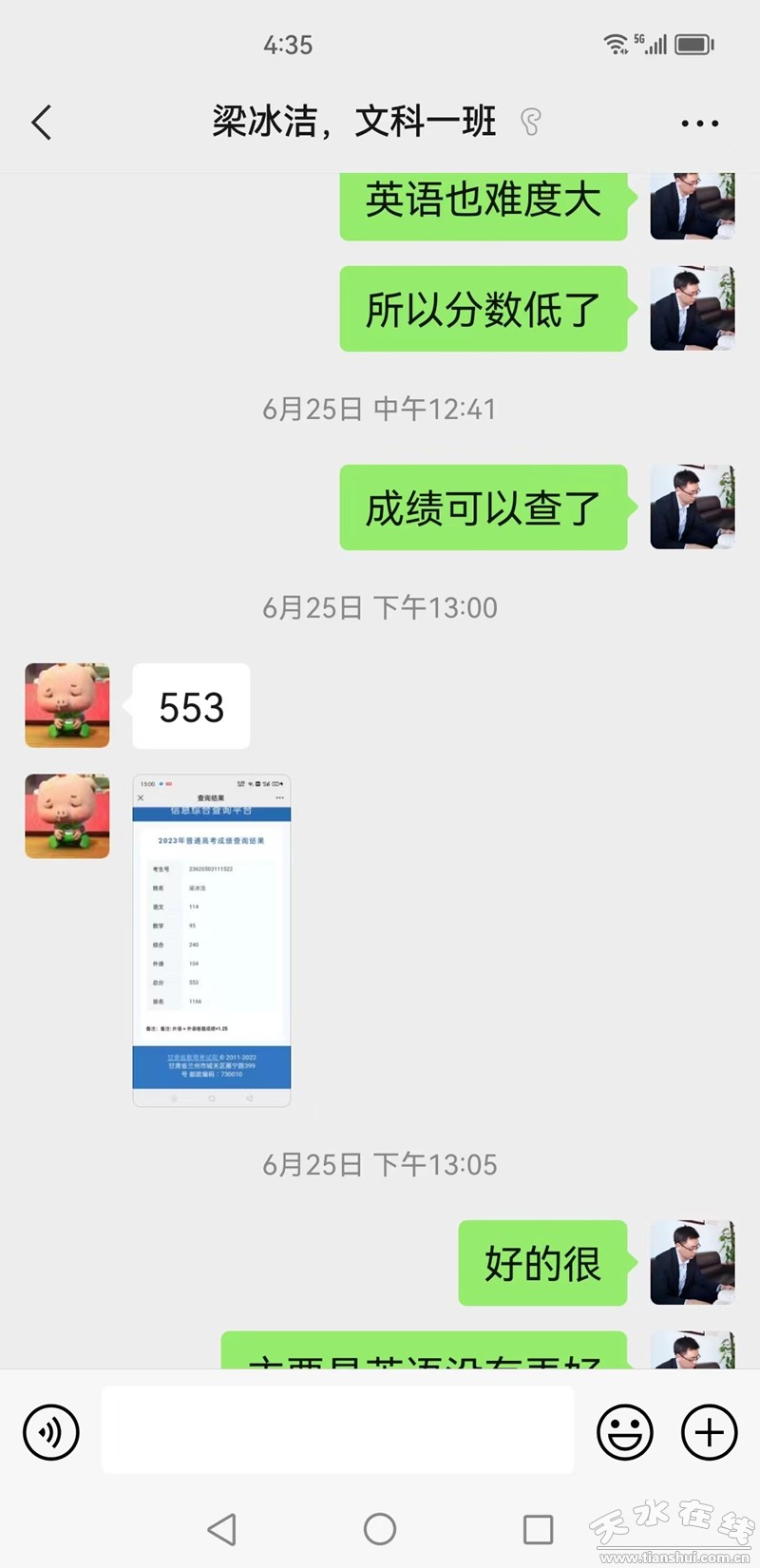760x1568 pixels.
Task: Tap the system home button
Action: 380,1529
